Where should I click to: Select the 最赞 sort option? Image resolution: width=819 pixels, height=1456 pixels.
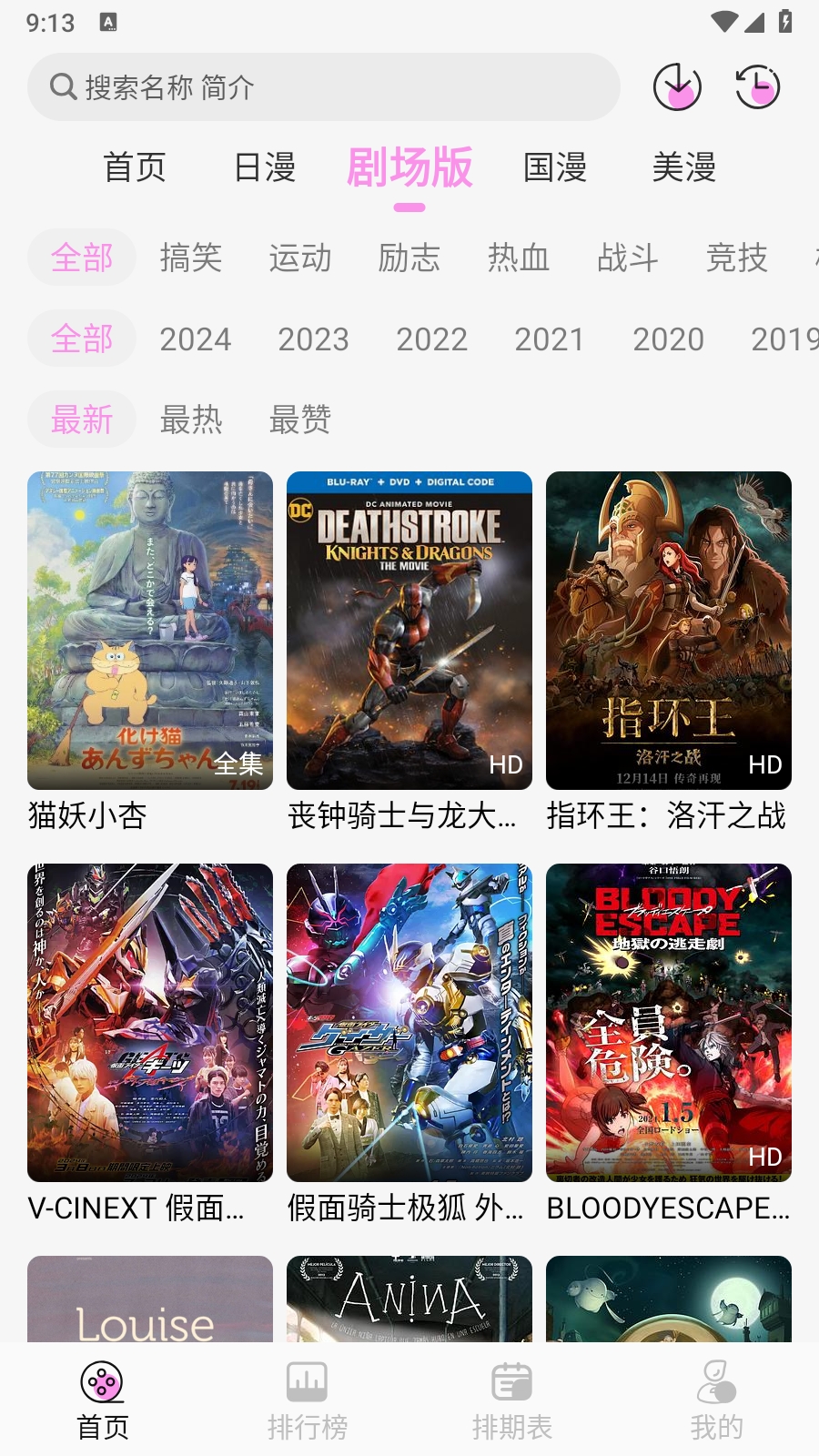click(x=300, y=420)
